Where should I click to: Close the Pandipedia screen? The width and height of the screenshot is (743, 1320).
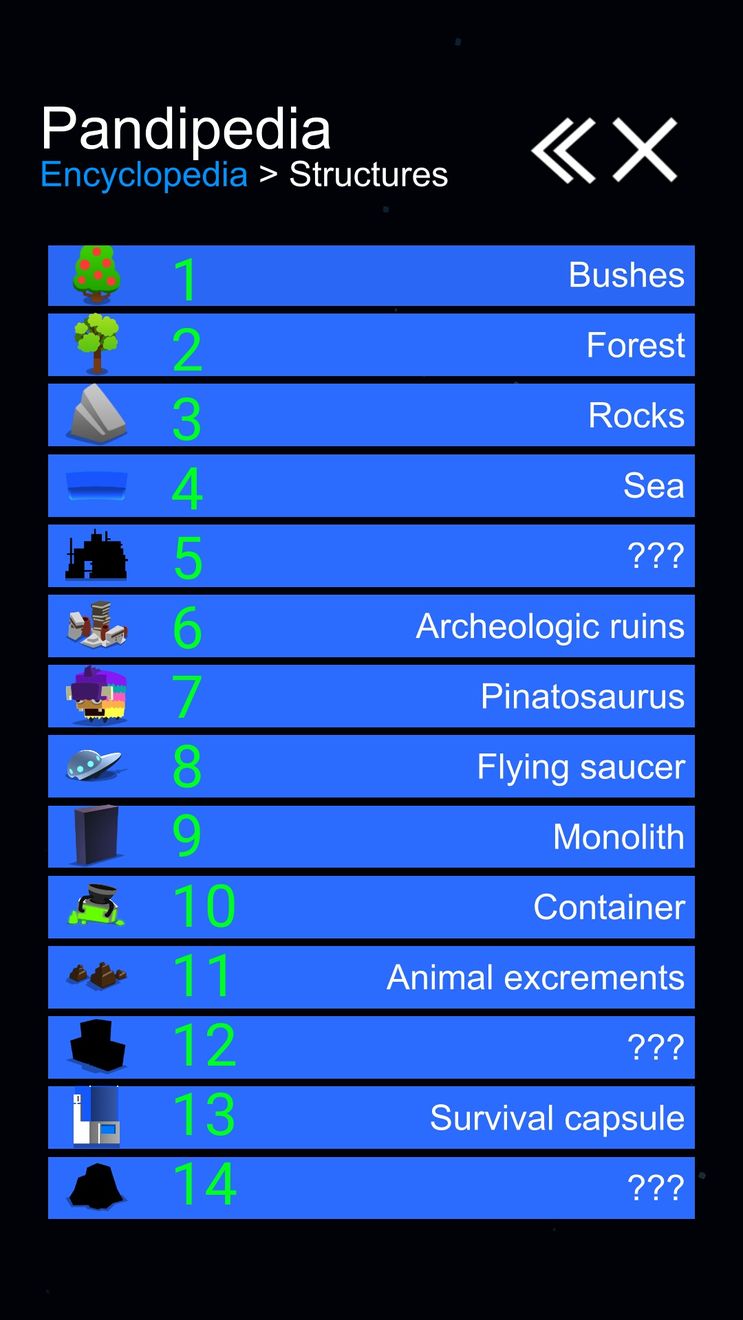point(645,151)
